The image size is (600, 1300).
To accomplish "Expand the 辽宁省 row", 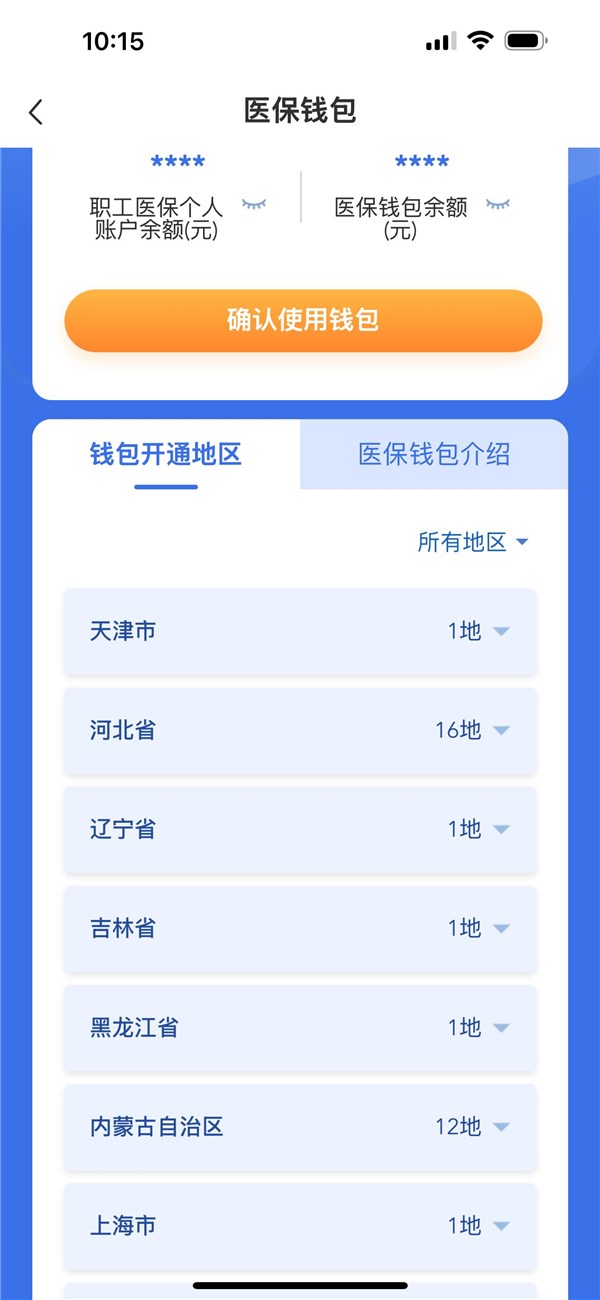I will pyautogui.click(x=300, y=829).
